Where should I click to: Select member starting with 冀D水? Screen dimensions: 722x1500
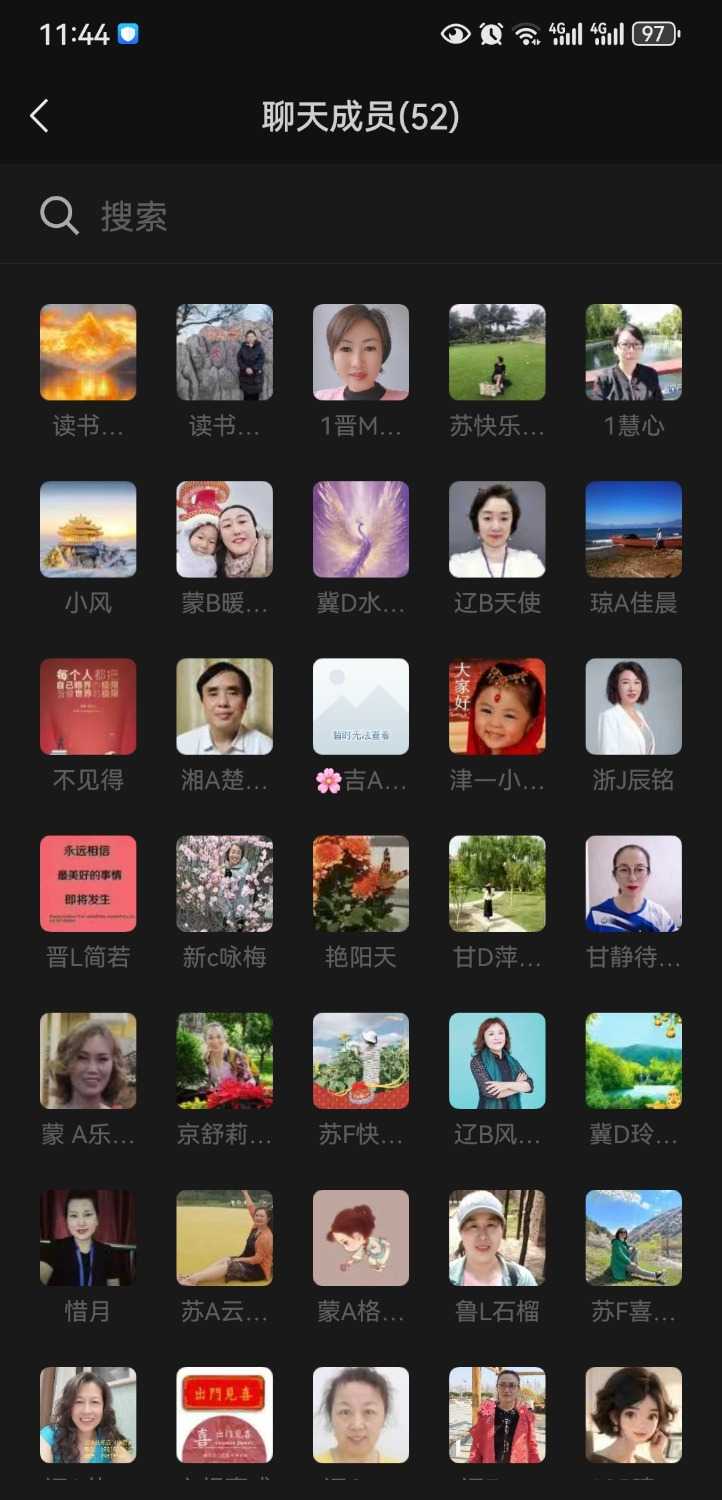360,530
